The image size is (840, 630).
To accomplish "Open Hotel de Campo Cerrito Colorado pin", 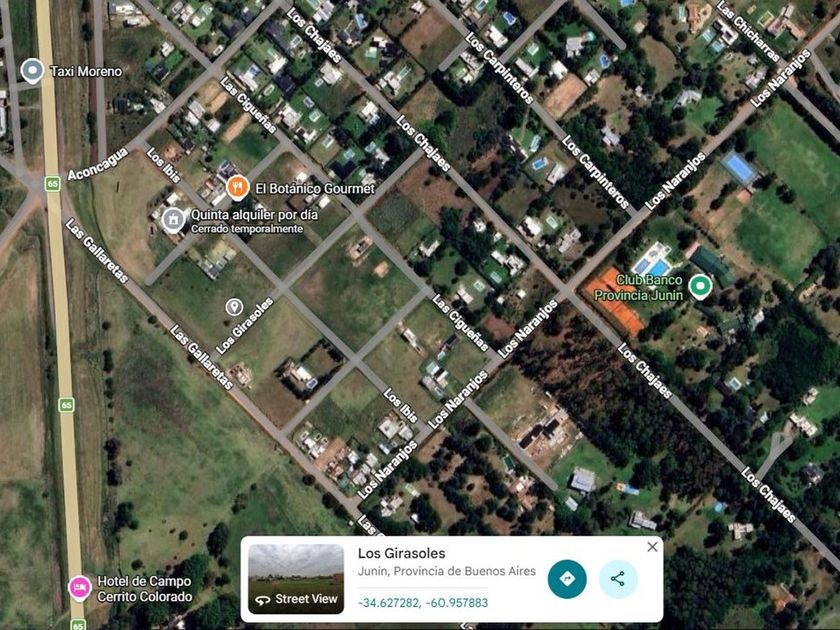I will [79, 588].
